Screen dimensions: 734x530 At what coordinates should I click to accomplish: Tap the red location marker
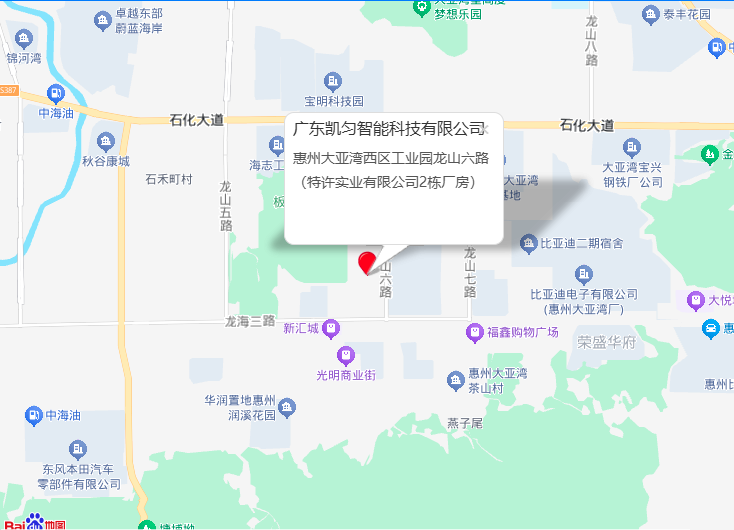367,262
